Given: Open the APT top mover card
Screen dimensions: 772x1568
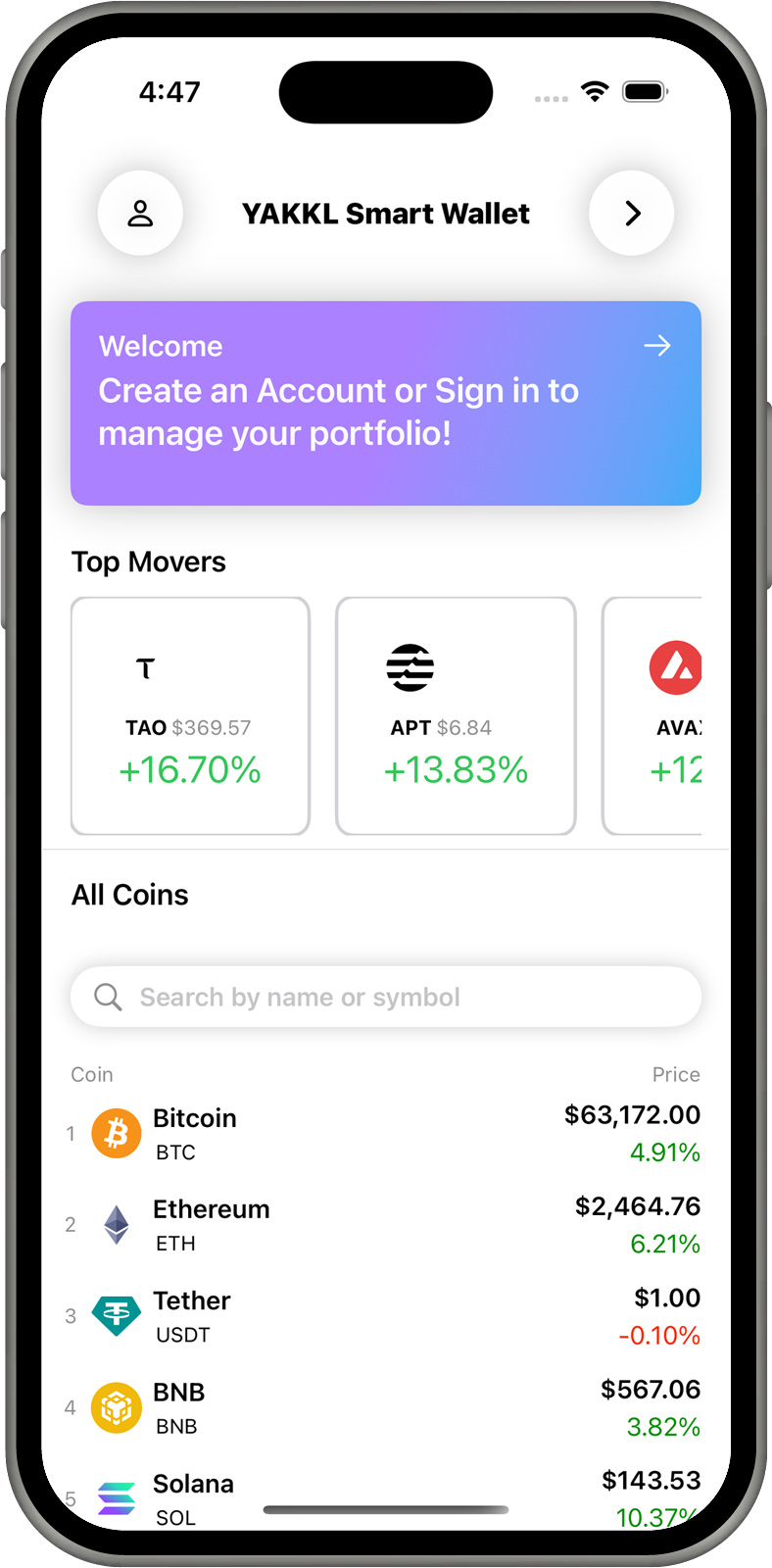Looking at the screenshot, I should point(456,715).
